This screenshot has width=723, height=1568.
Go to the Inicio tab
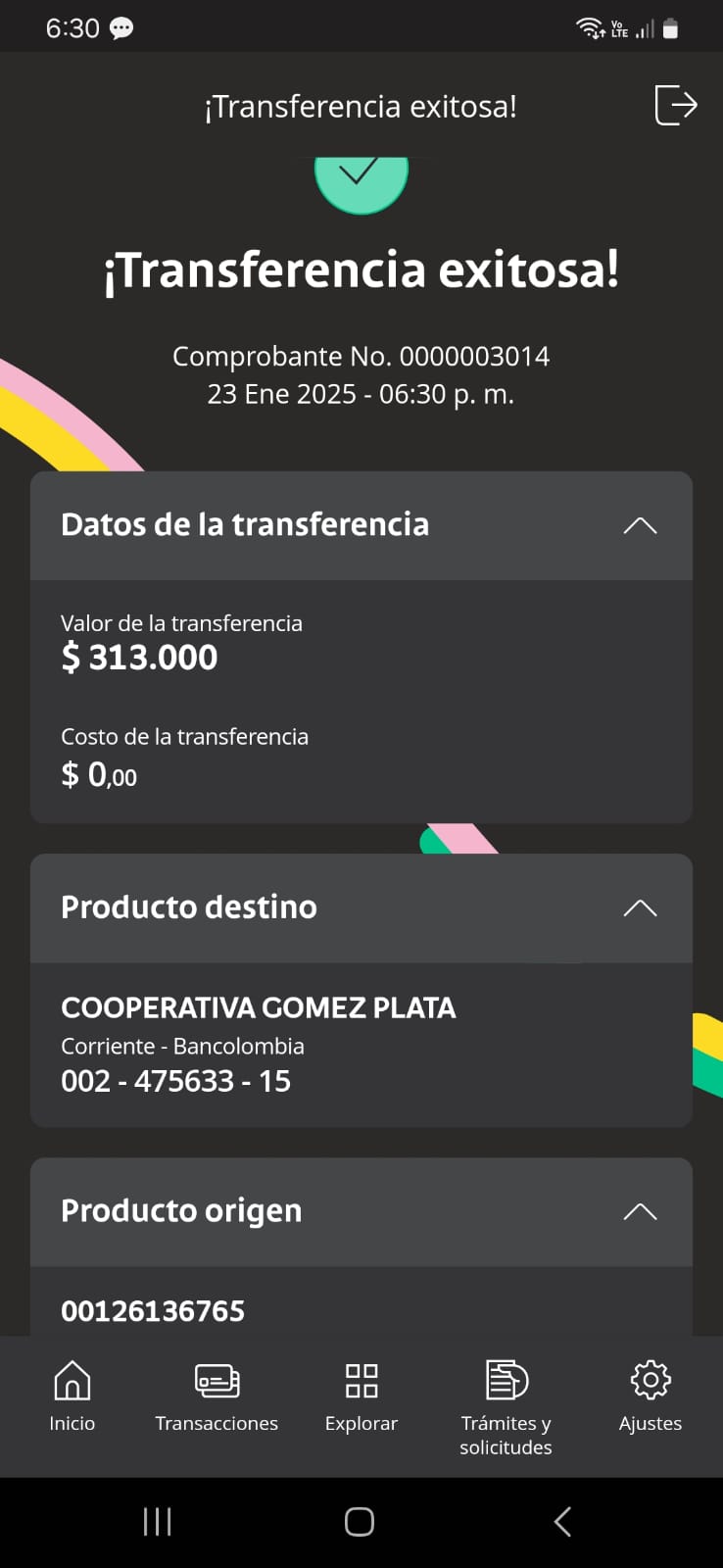coord(72,1396)
